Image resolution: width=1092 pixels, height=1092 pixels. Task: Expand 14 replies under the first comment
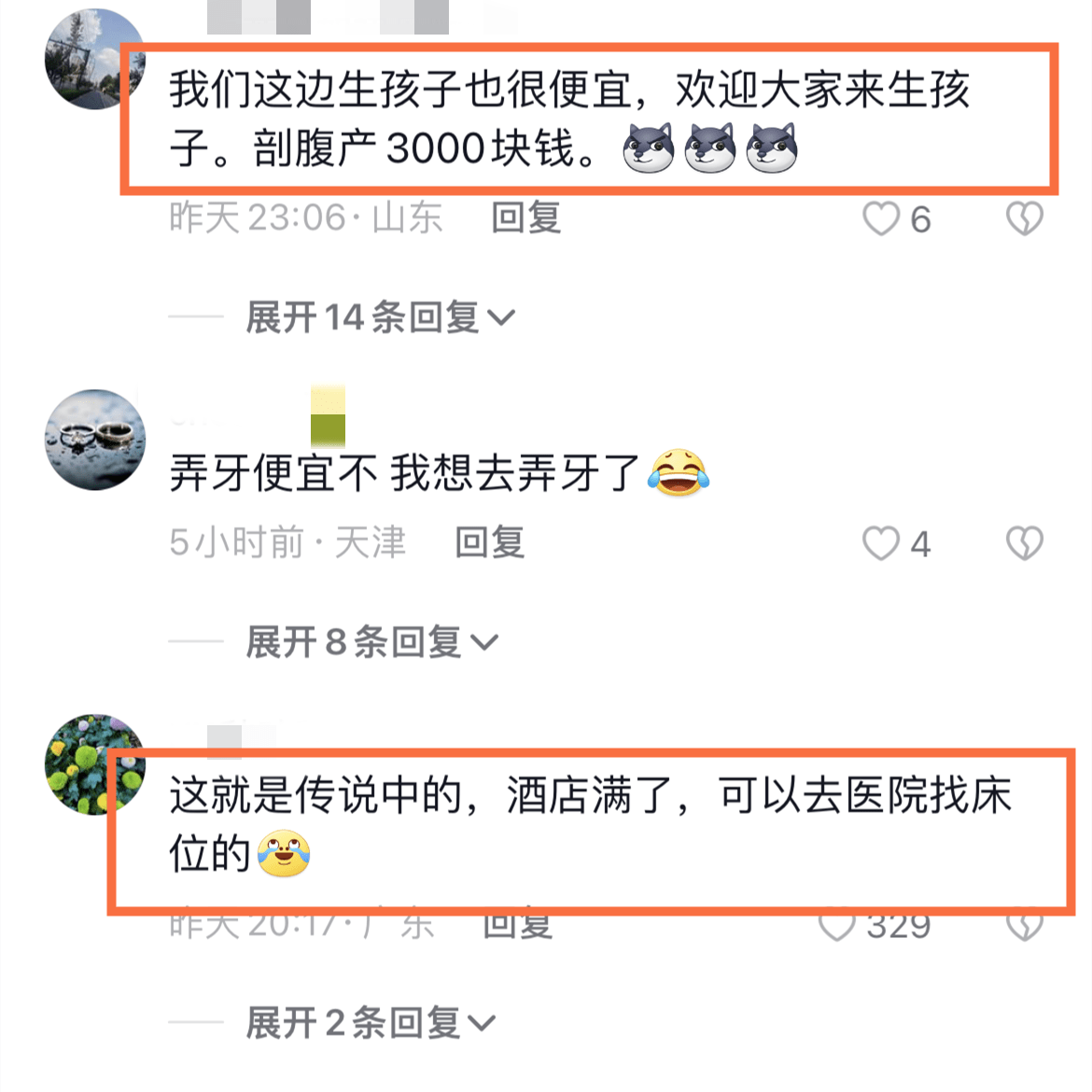click(x=379, y=318)
